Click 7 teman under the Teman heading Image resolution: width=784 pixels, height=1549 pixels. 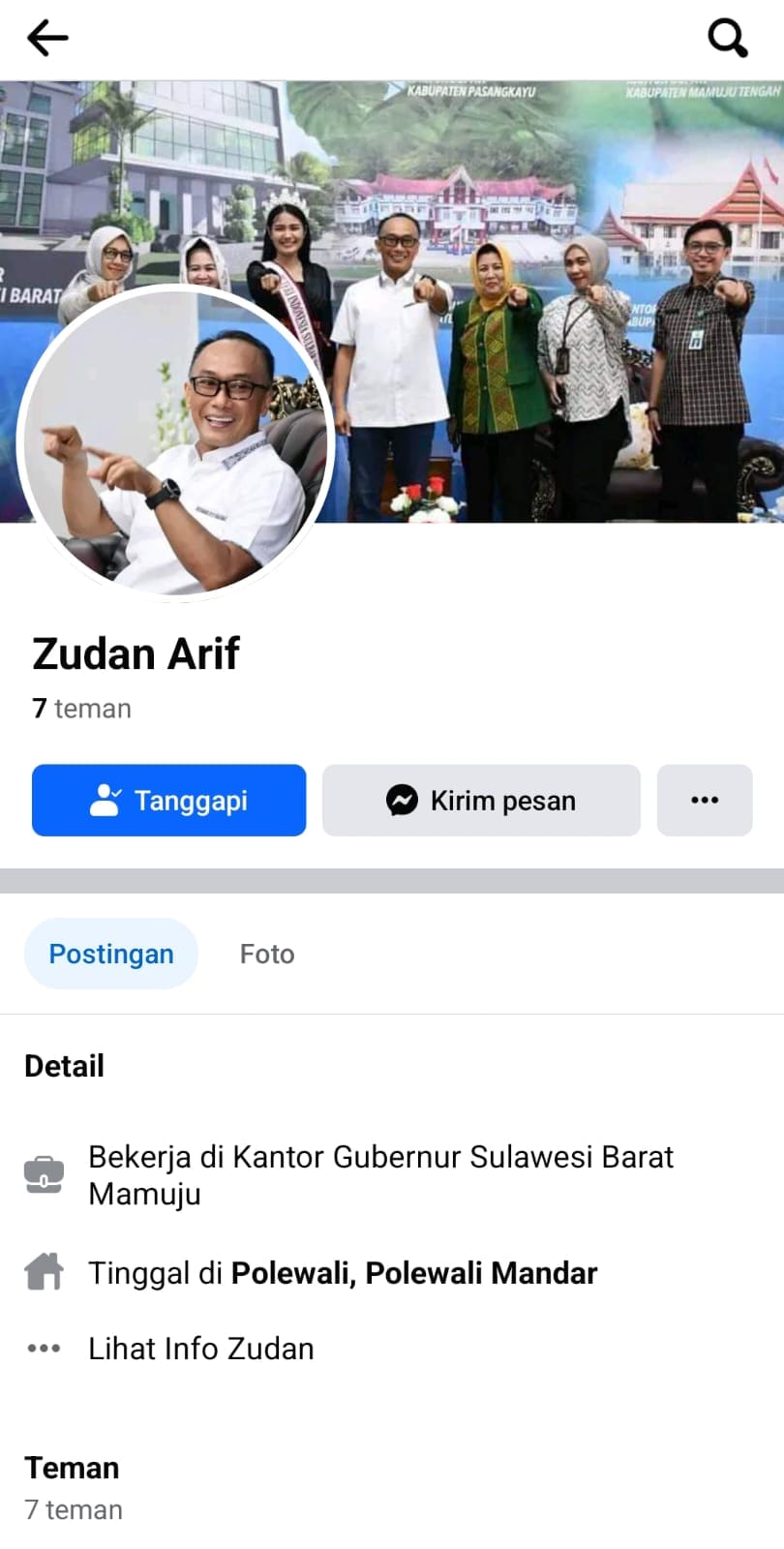(73, 1508)
